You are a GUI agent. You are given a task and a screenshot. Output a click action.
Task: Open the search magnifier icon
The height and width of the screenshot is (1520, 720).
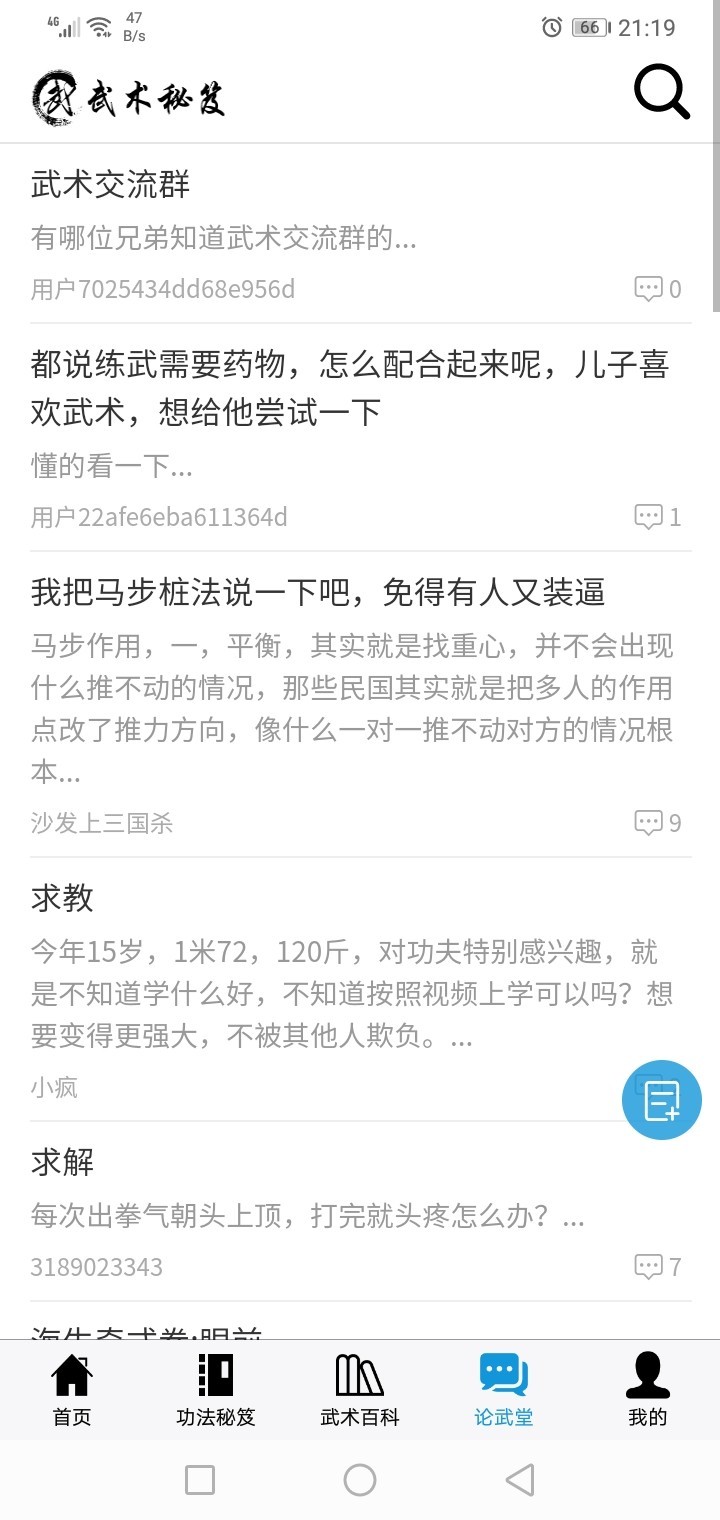point(662,94)
